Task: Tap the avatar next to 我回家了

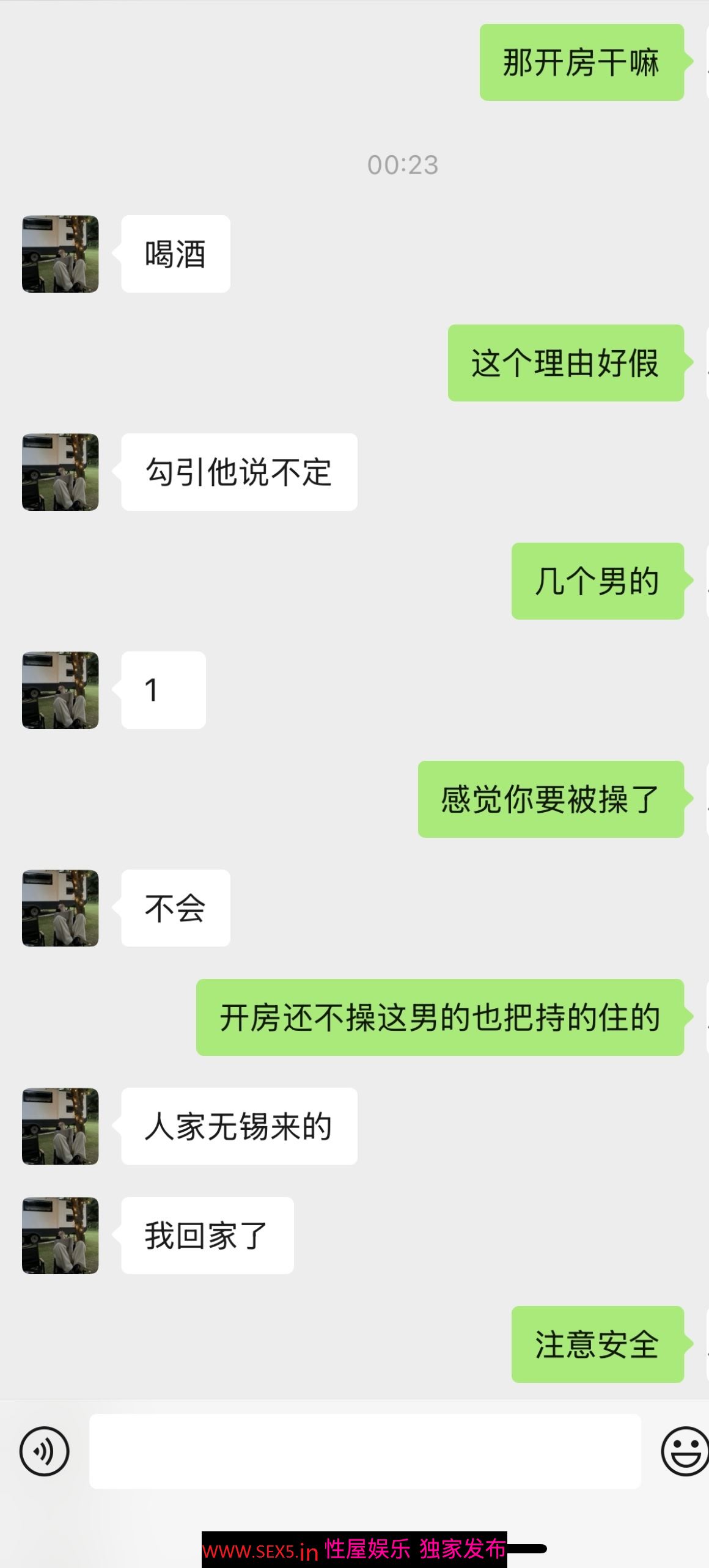Action: pos(61,1235)
